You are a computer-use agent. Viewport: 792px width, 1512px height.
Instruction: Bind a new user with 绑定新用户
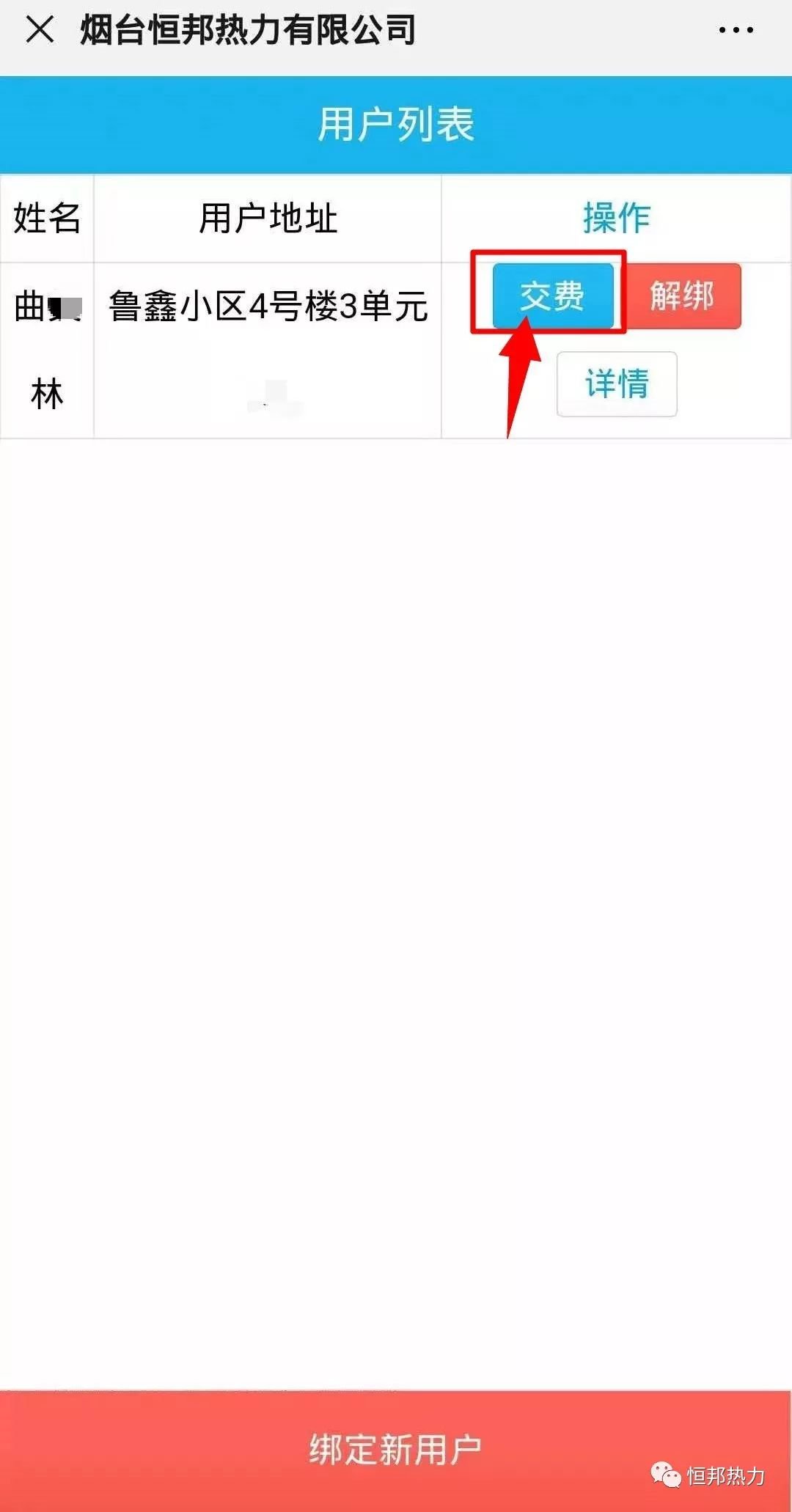pos(395,1449)
